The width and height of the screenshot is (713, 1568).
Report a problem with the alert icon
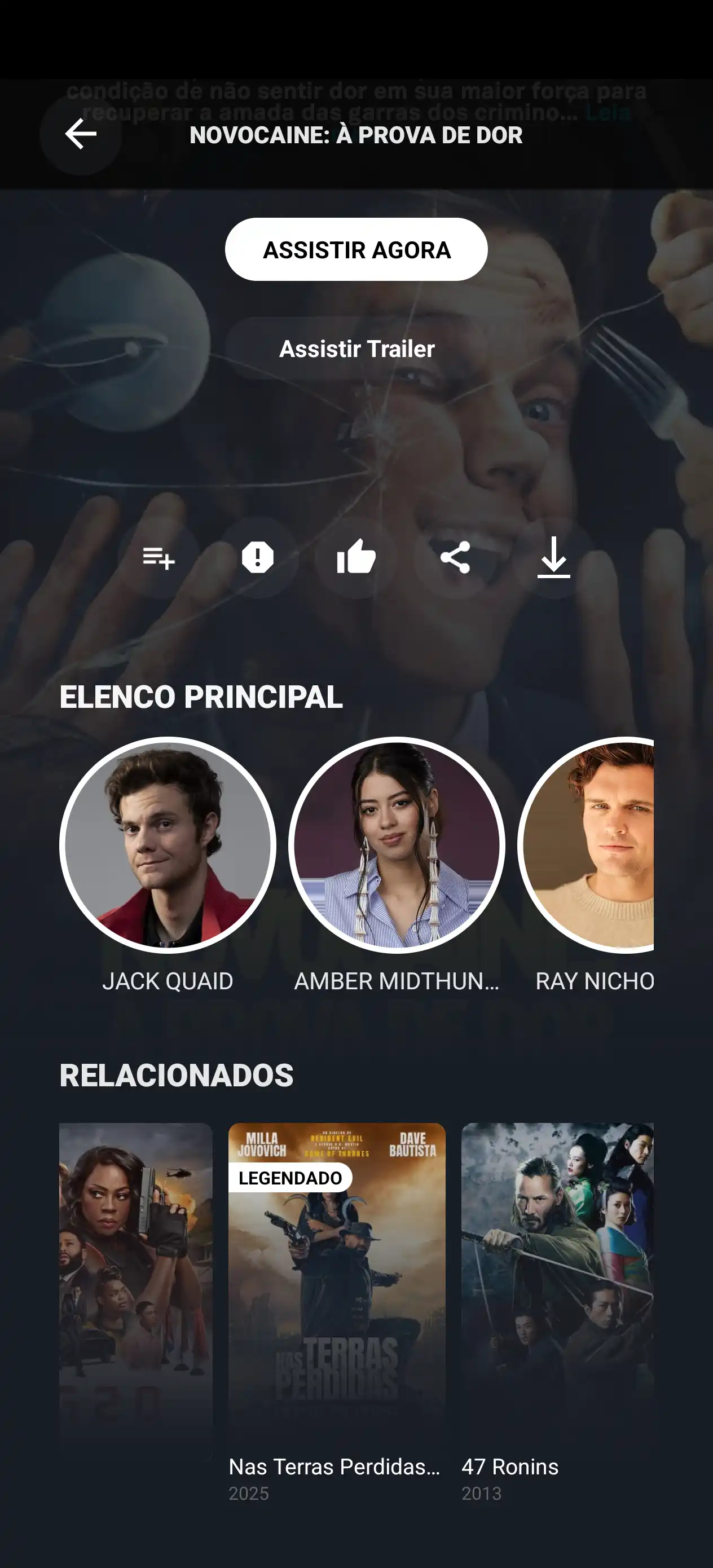pos(258,558)
